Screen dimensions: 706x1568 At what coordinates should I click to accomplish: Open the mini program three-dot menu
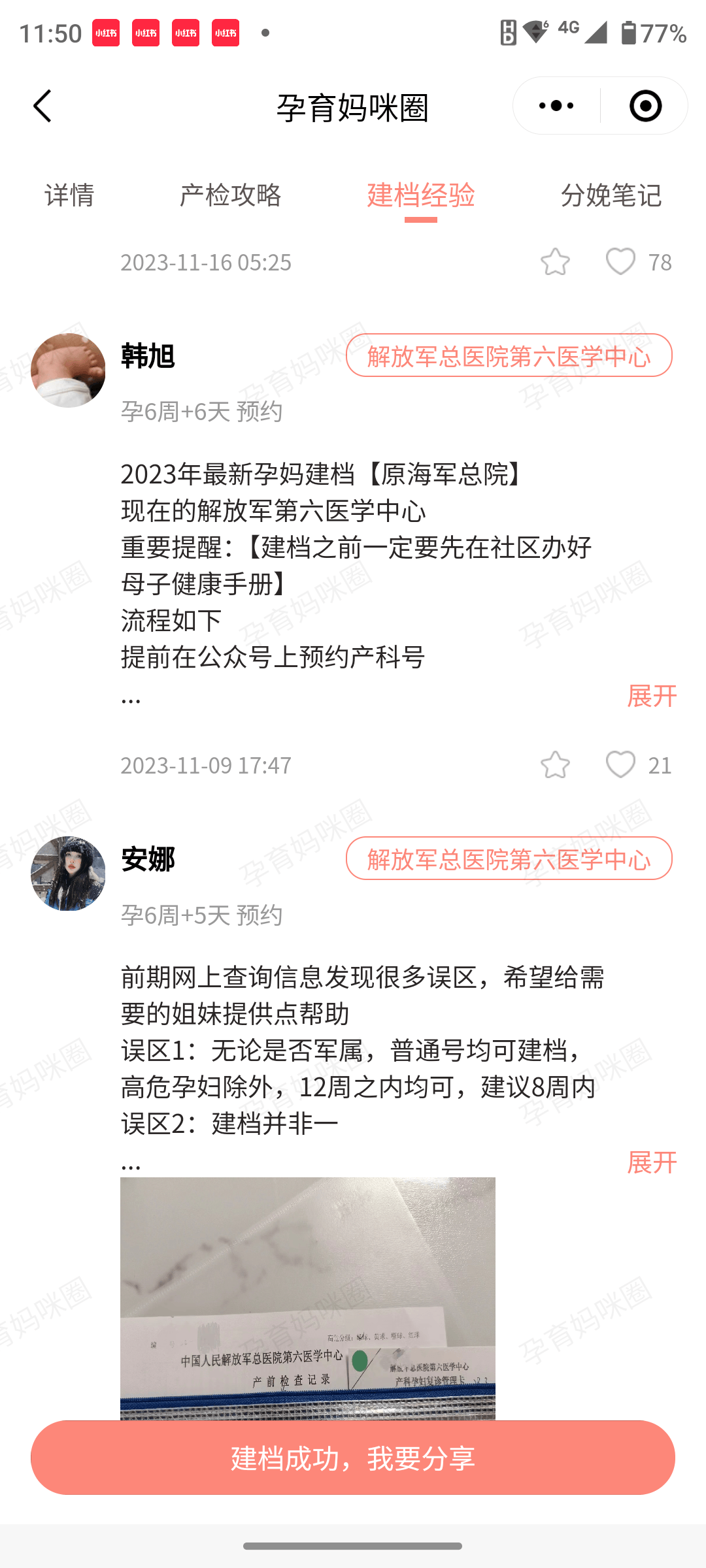556,106
